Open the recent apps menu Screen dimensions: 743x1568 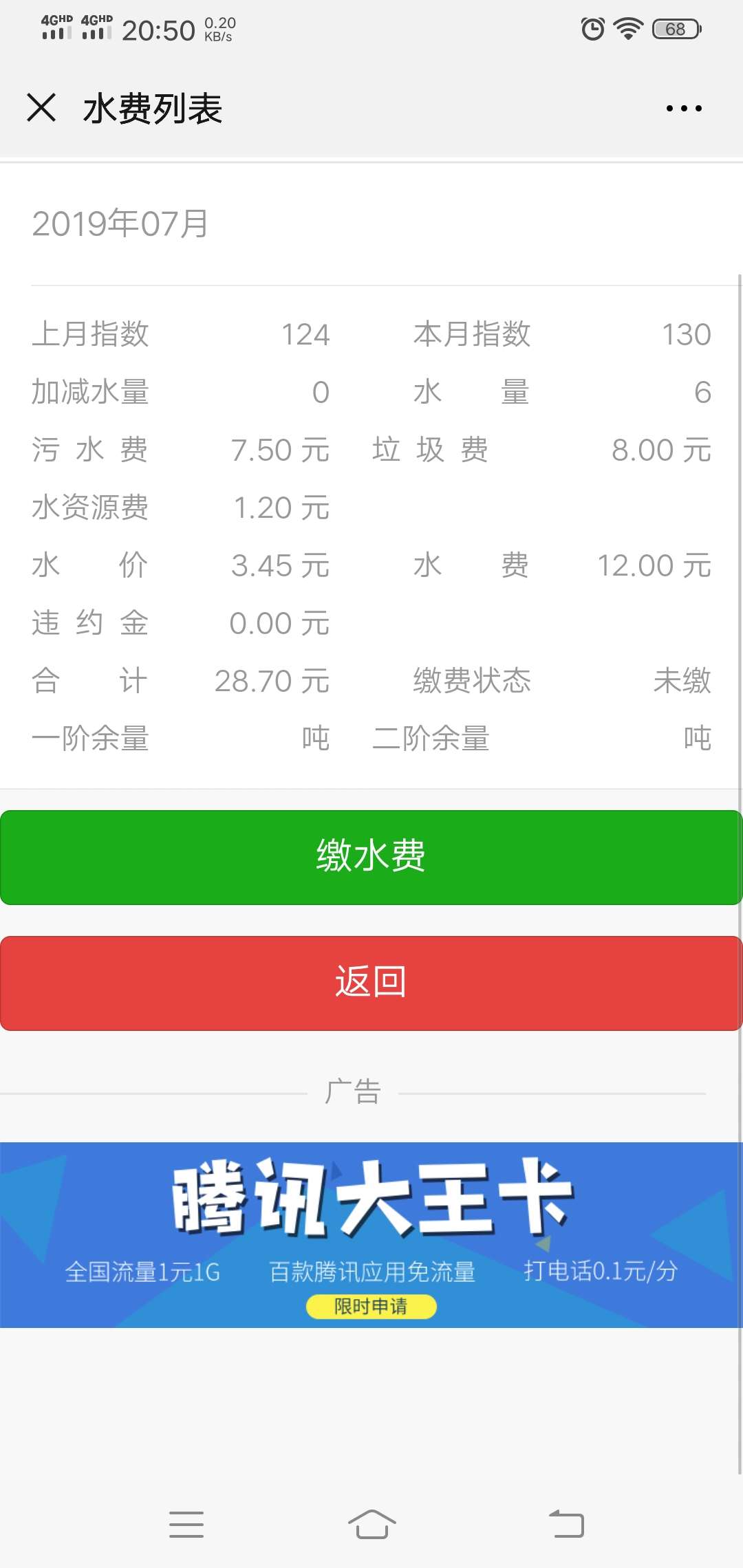click(x=186, y=1524)
